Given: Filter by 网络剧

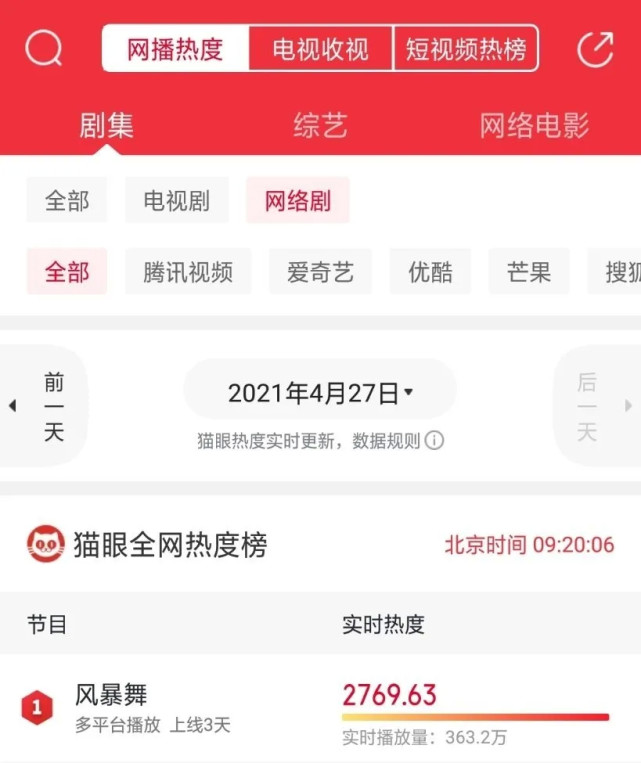Looking at the screenshot, I should pos(297,200).
